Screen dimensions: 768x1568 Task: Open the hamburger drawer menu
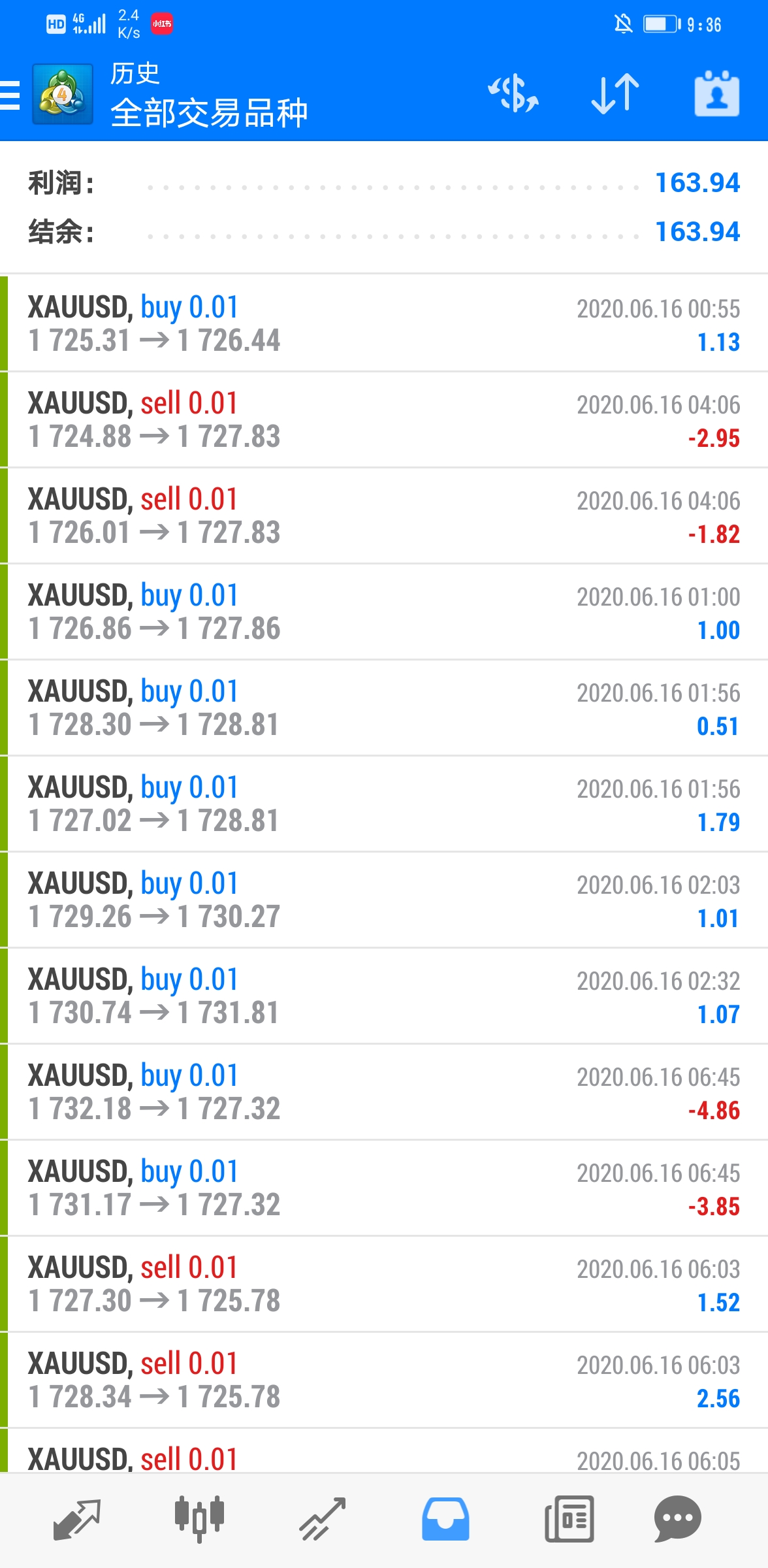coord(10,95)
